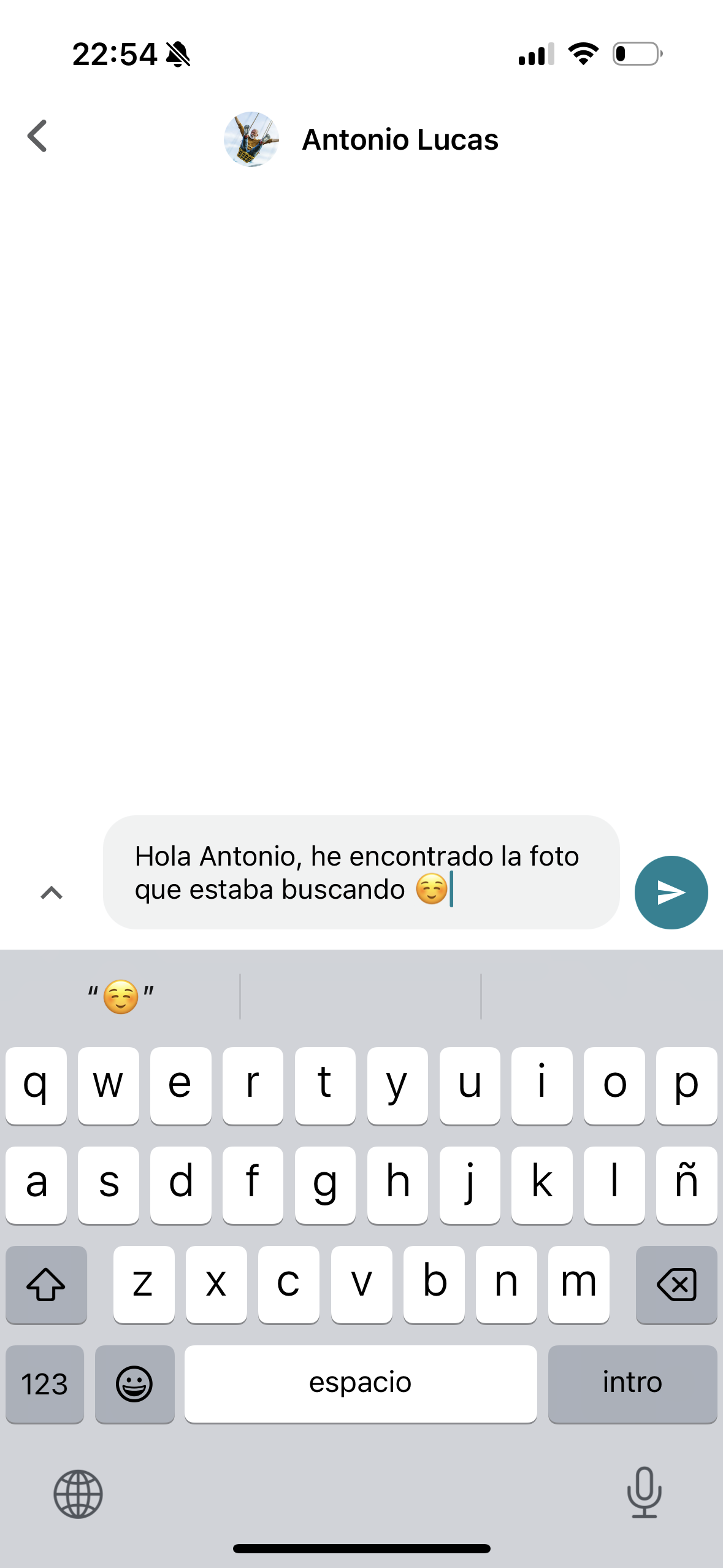Enable shift on the keyboard
723x1568 pixels.
tap(46, 1284)
